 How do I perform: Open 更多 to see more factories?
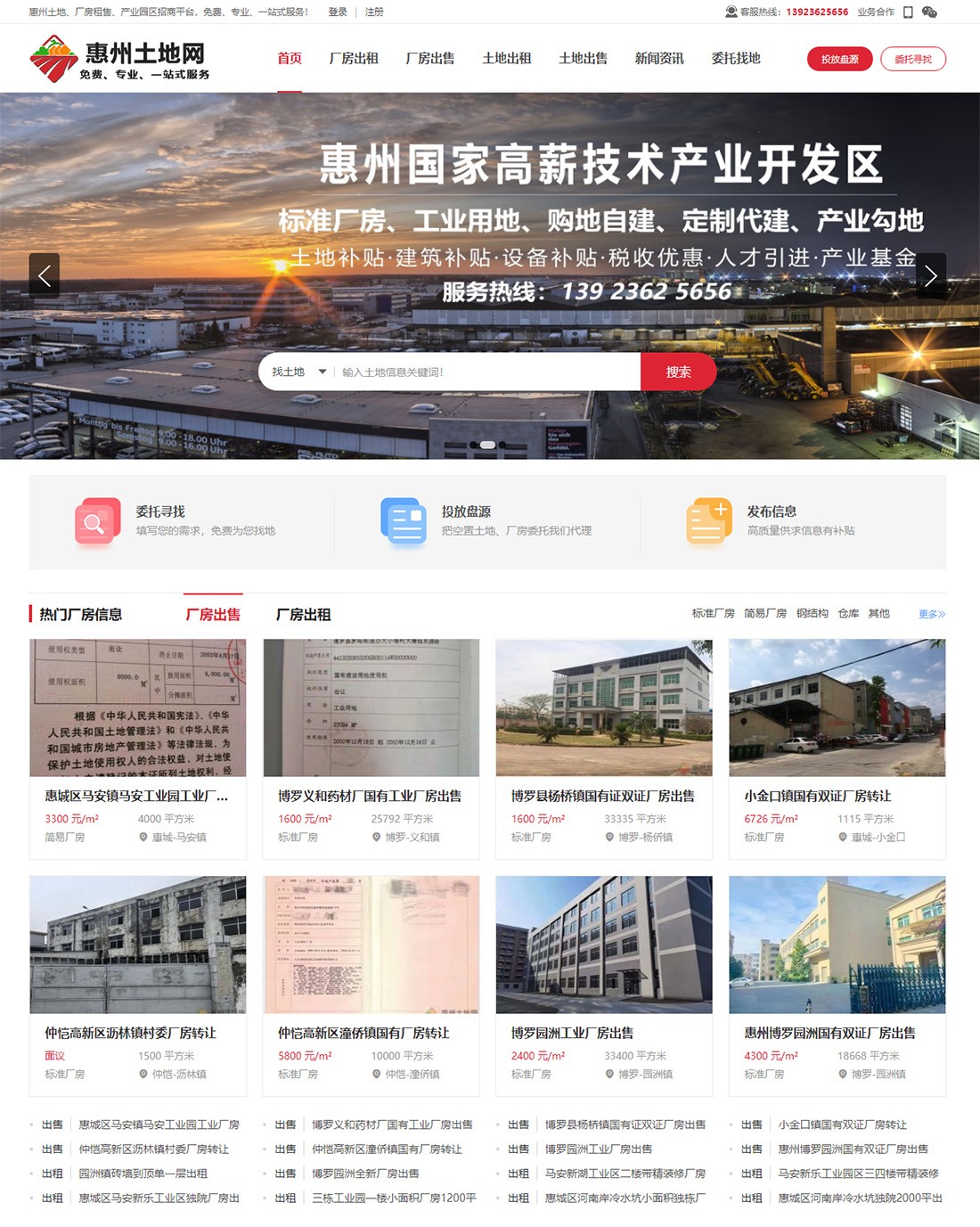(931, 614)
